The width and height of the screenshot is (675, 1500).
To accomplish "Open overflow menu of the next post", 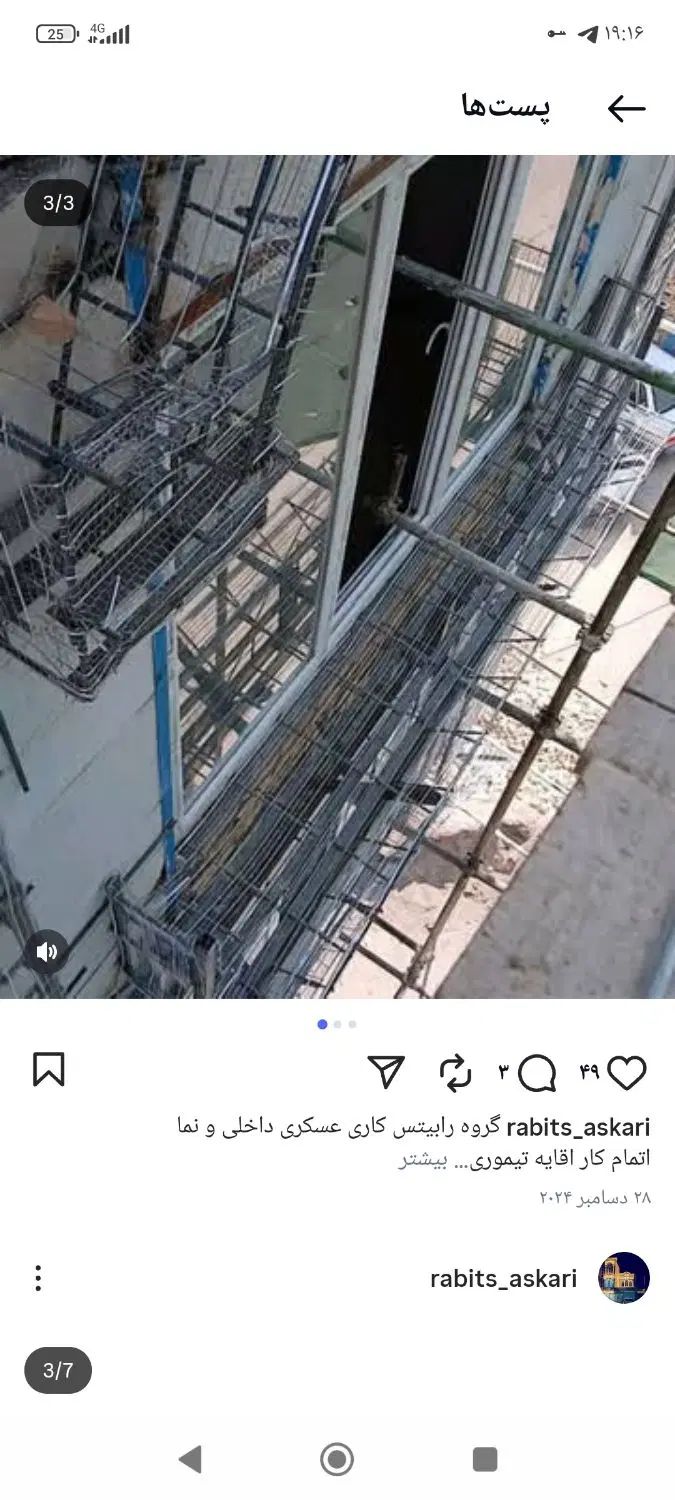I will click(38, 1278).
